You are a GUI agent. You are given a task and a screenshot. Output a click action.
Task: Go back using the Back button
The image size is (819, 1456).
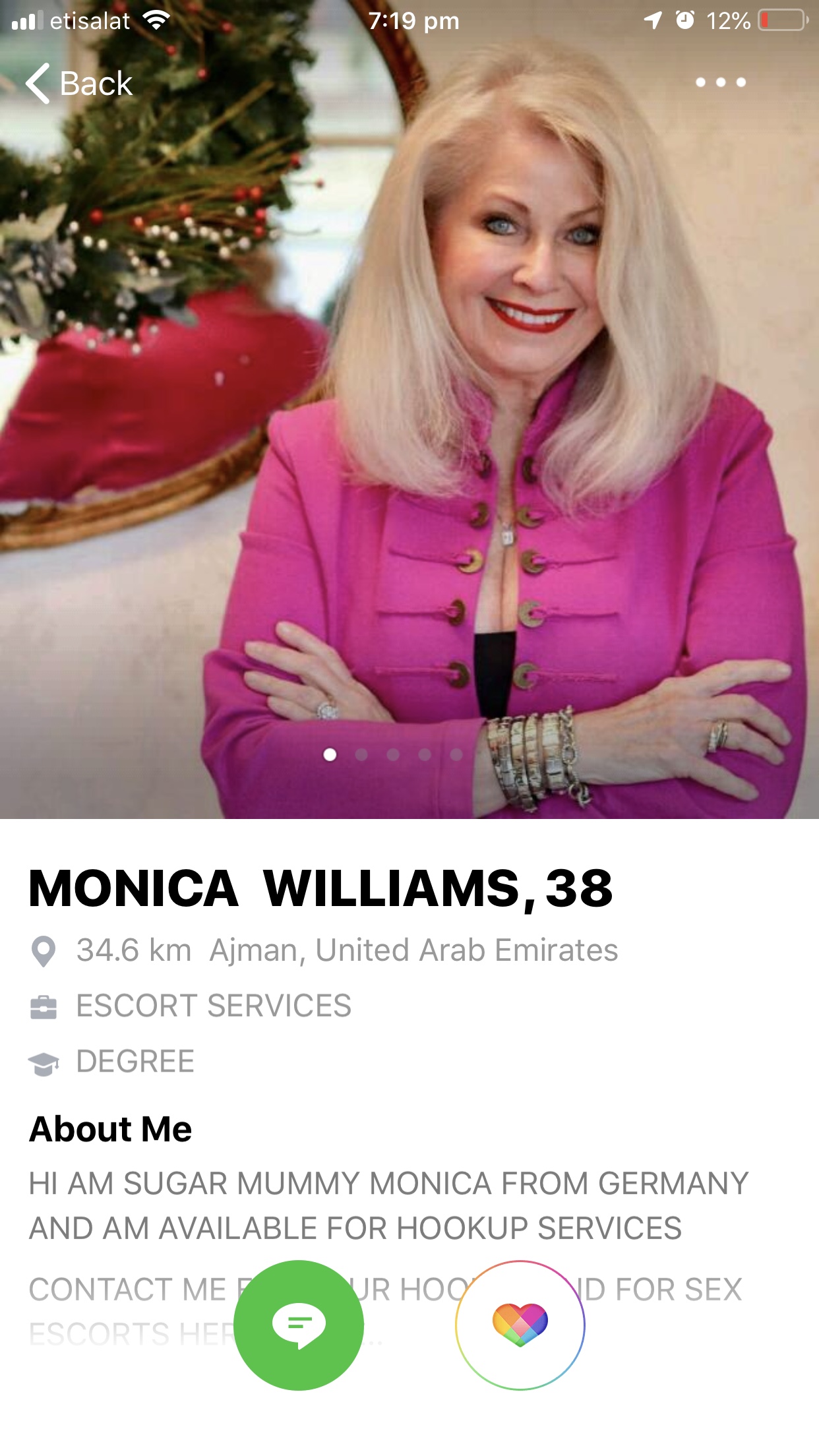click(x=79, y=84)
